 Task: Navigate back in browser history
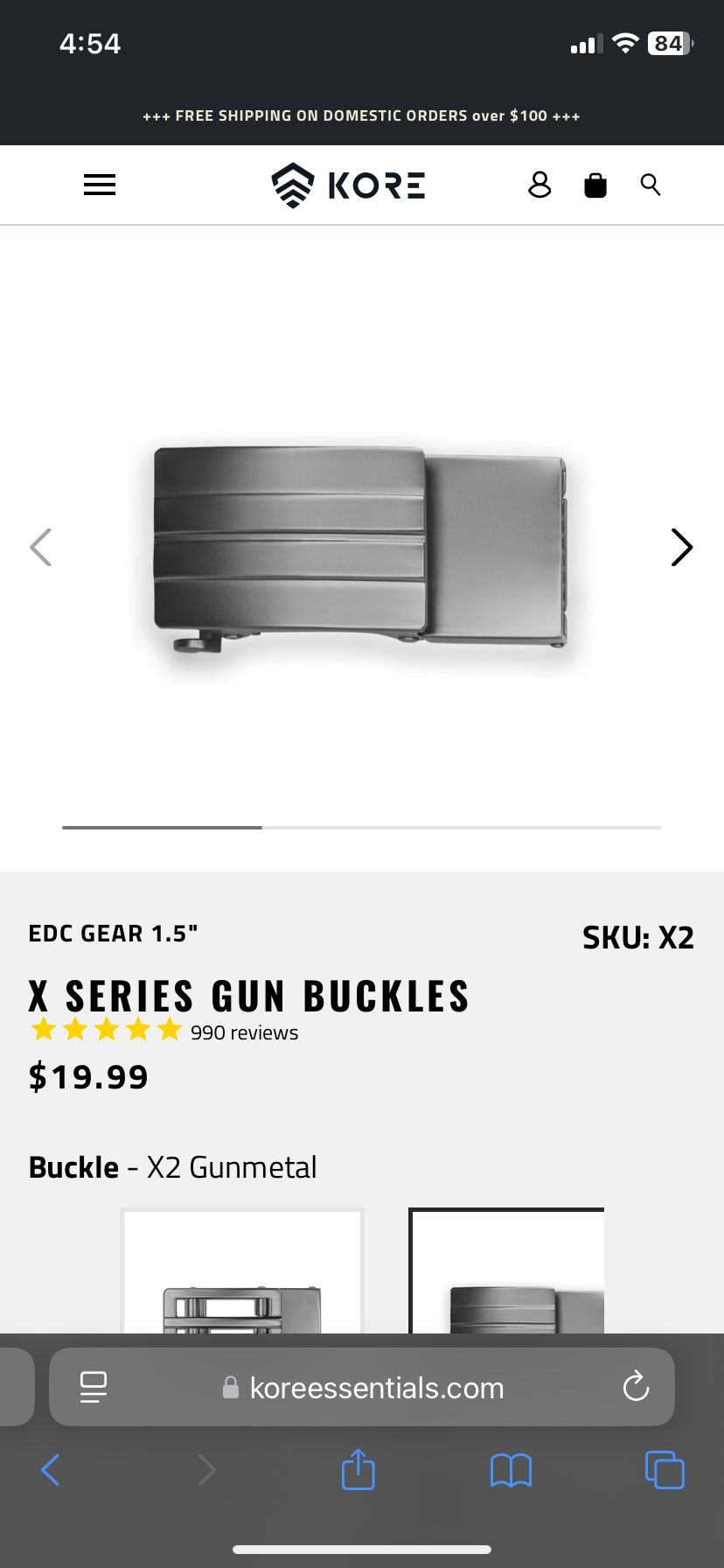[51, 1470]
